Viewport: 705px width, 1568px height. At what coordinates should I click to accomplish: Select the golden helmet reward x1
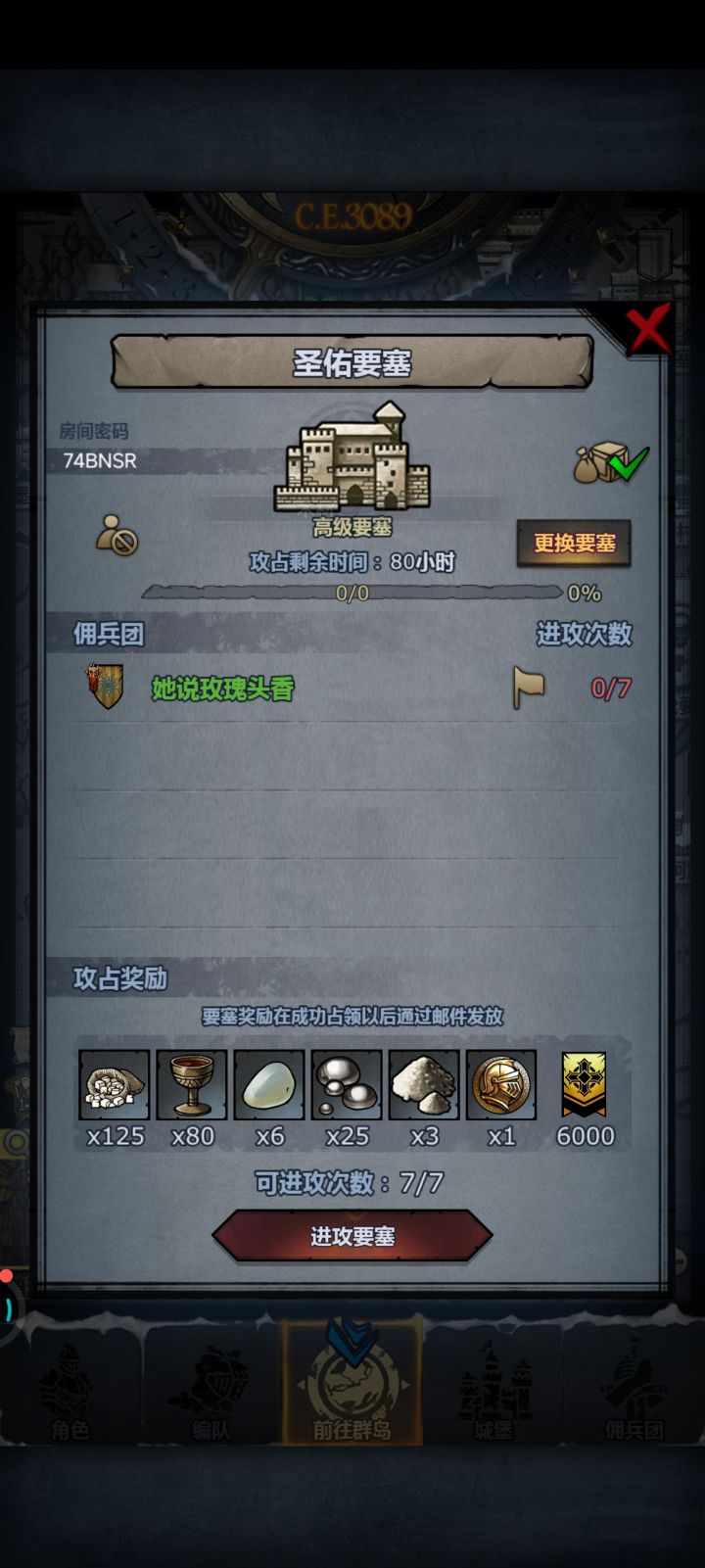[502, 1084]
